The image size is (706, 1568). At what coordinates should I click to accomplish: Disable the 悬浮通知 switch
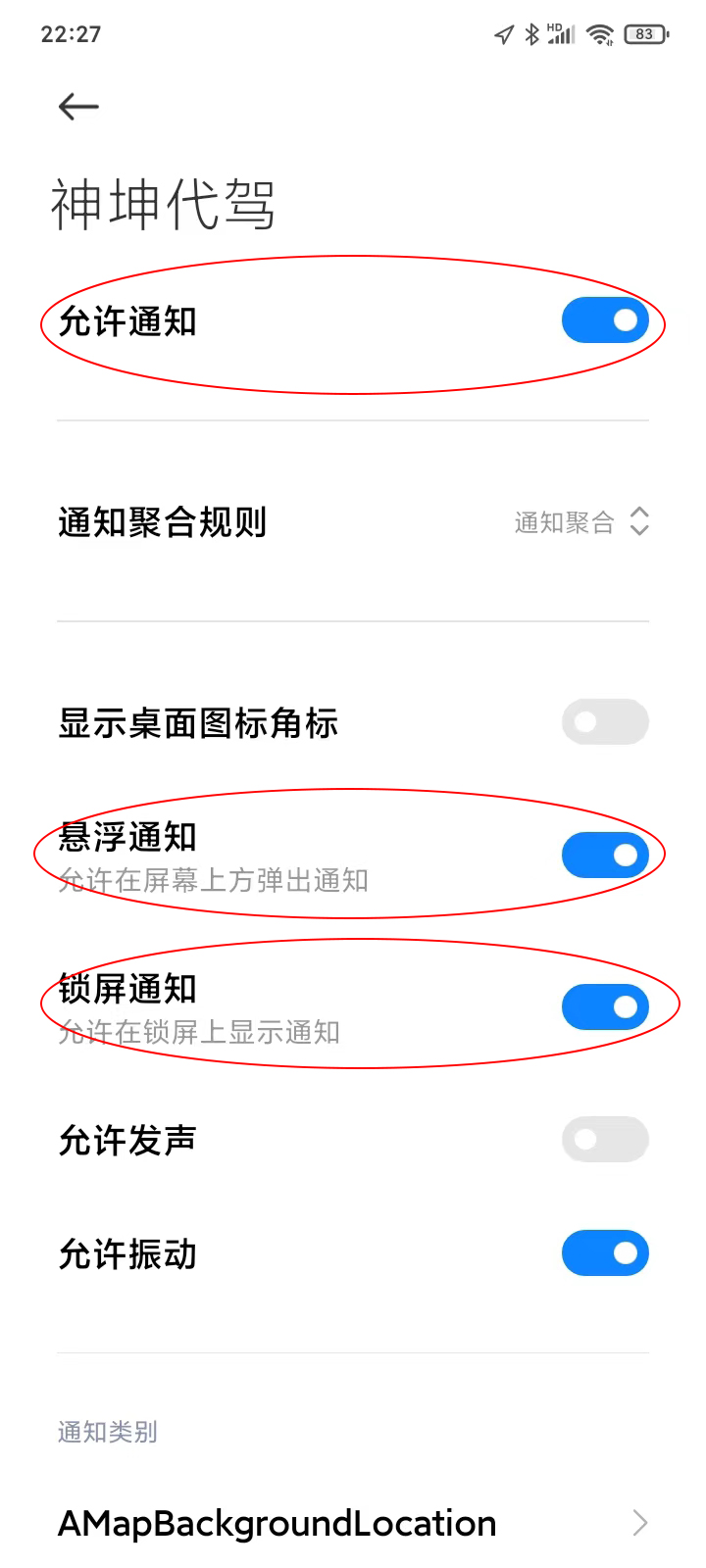(x=604, y=856)
